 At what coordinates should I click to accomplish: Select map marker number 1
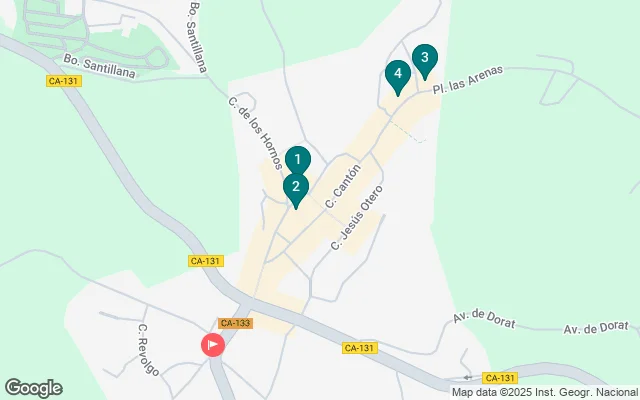pyautogui.click(x=297, y=159)
